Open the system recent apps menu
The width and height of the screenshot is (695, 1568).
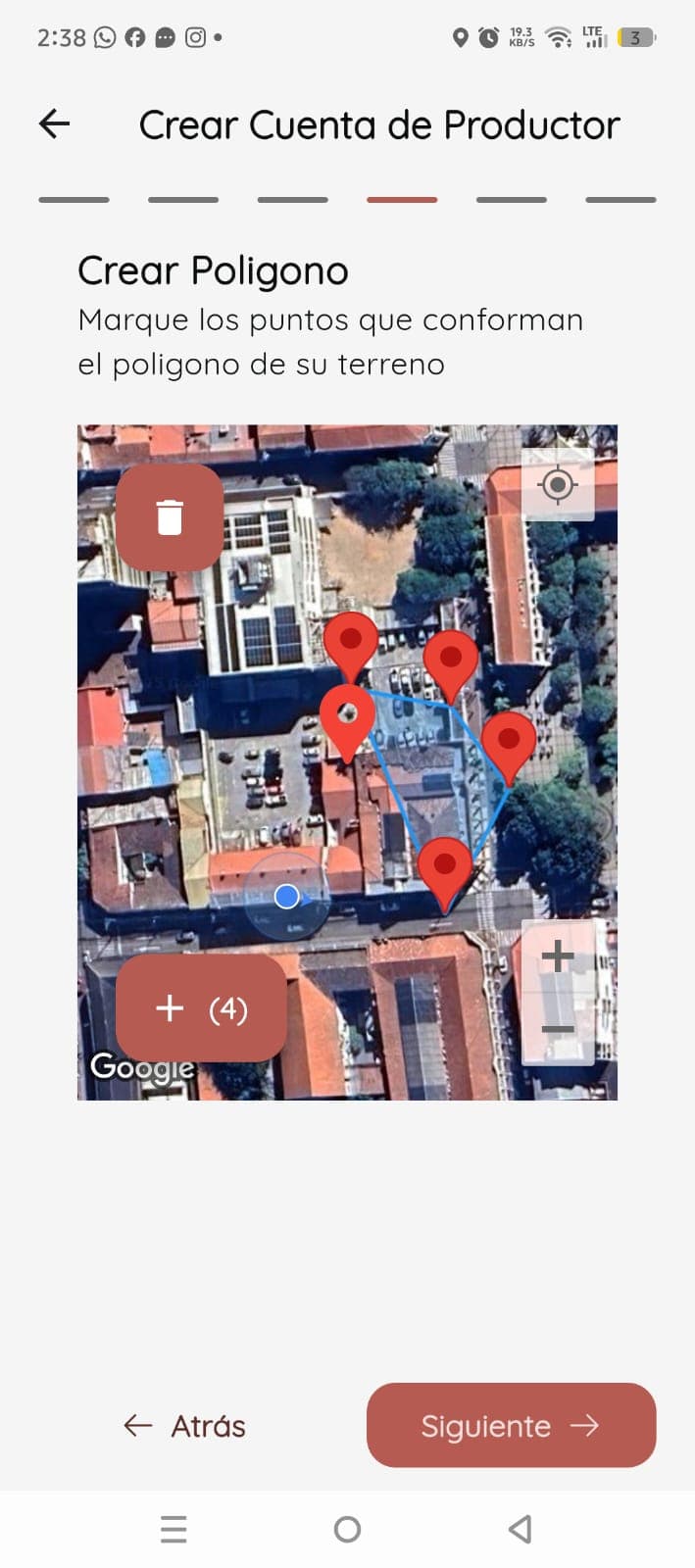click(174, 1529)
